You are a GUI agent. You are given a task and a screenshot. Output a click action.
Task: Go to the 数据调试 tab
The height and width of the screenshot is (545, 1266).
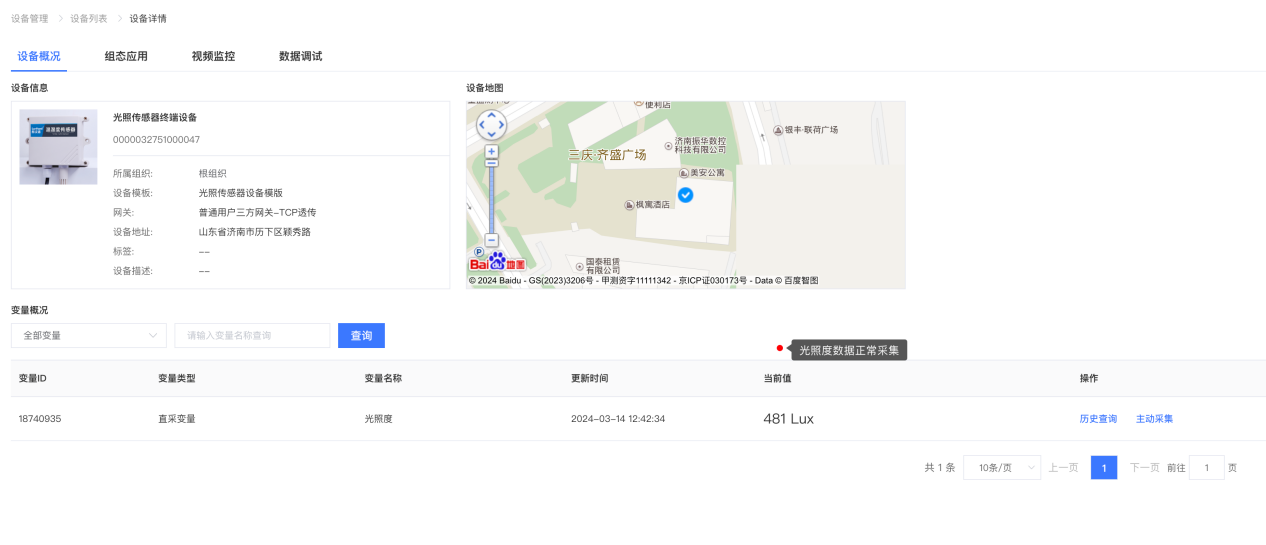pos(300,56)
